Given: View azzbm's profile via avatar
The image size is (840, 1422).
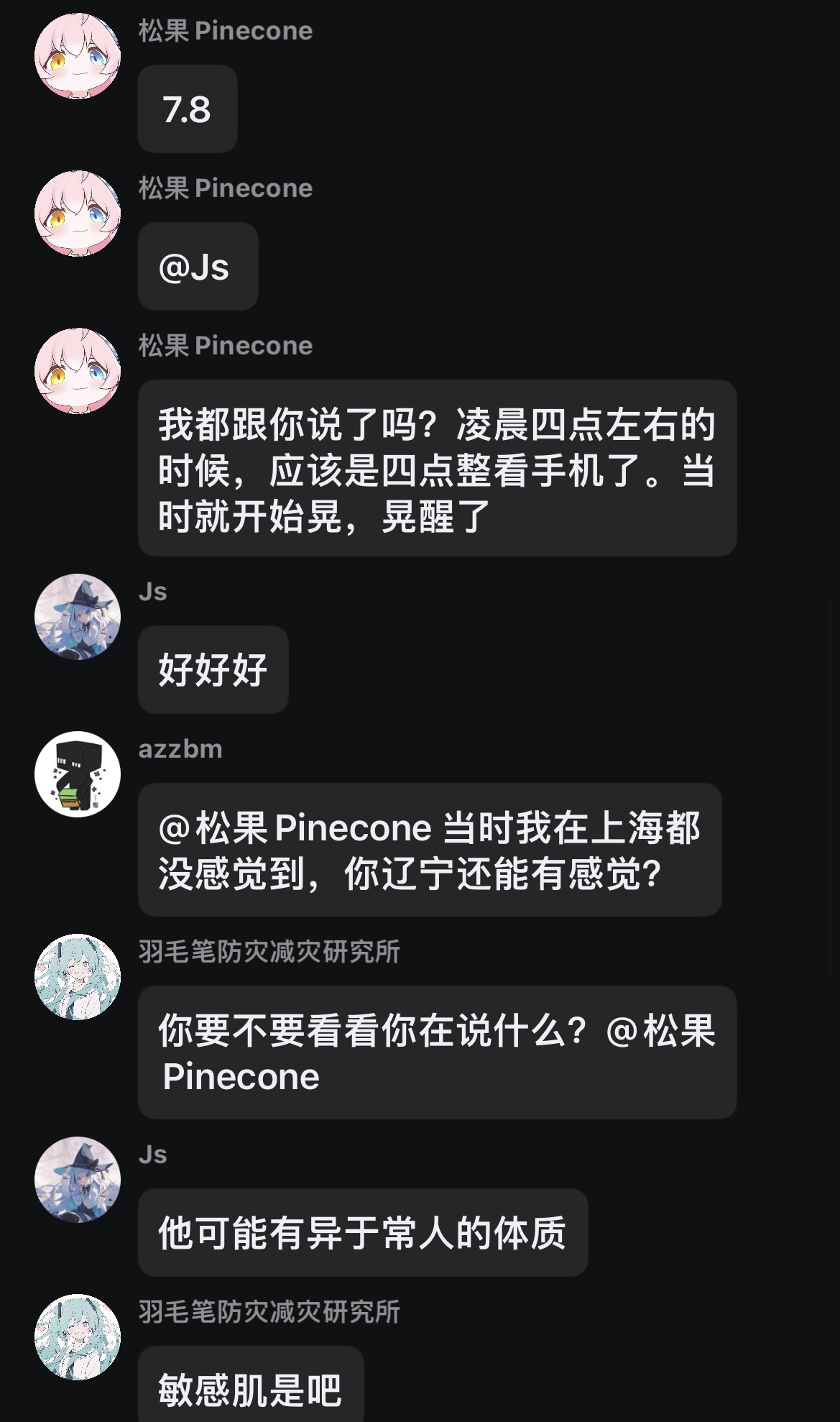Looking at the screenshot, I should coord(78,774).
